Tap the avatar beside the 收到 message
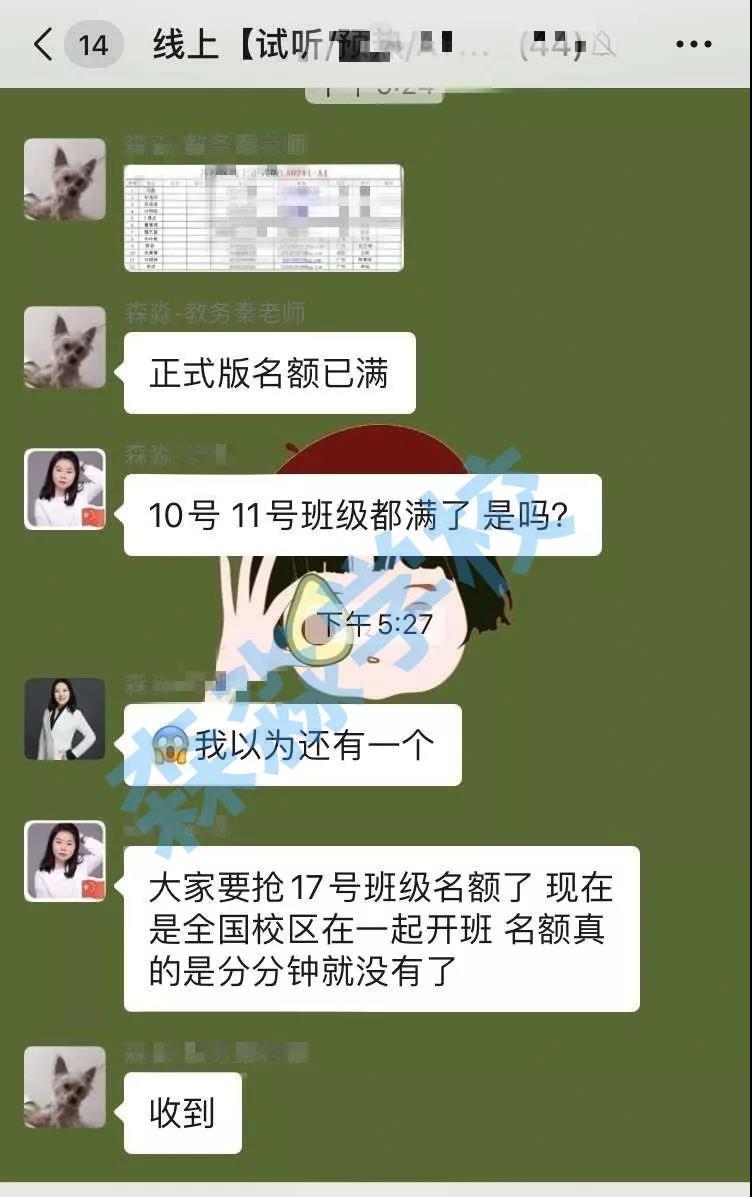The height and width of the screenshot is (1197, 752). pyautogui.click(x=65, y=1087)
